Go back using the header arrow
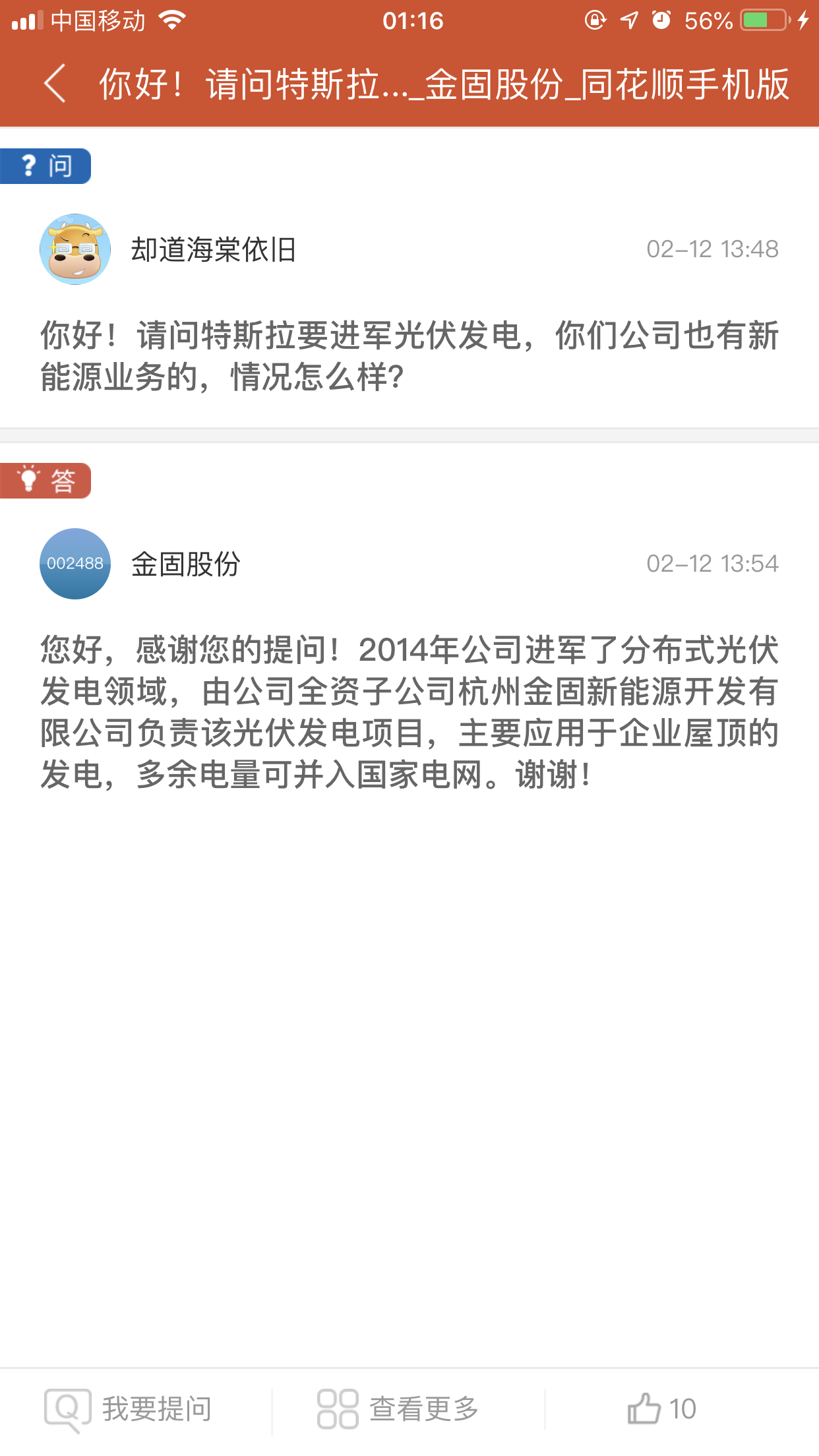Viewport: 819px width, 1456px height. 55,84
